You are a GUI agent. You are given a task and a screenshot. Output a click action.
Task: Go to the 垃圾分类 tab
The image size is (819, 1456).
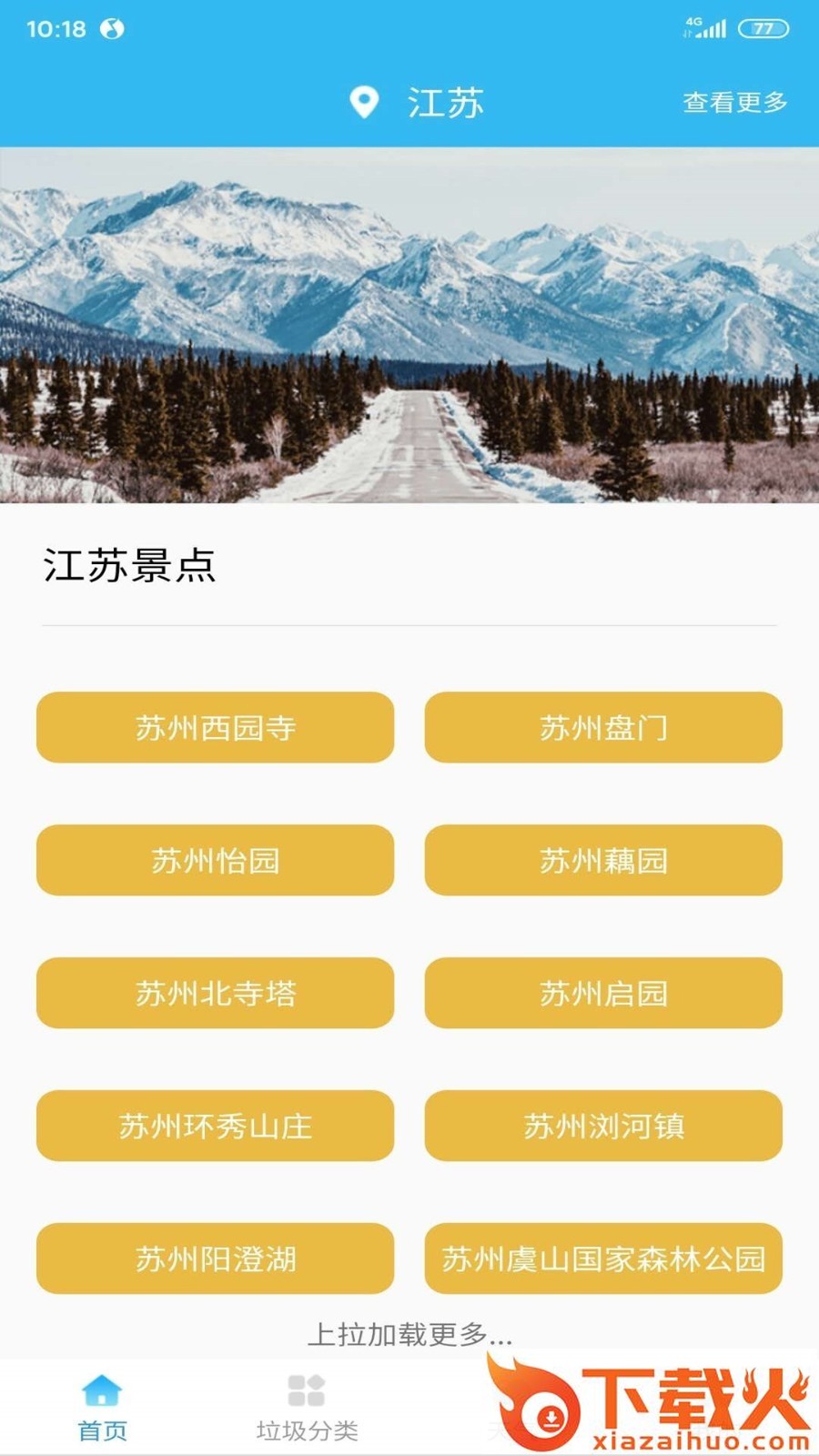point(307,1408)
